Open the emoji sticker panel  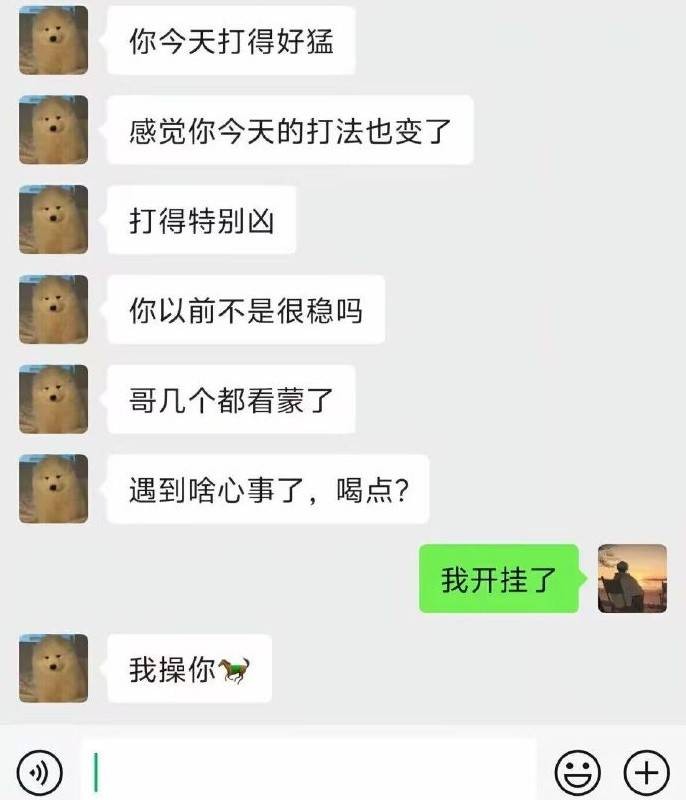pos(577,772)
